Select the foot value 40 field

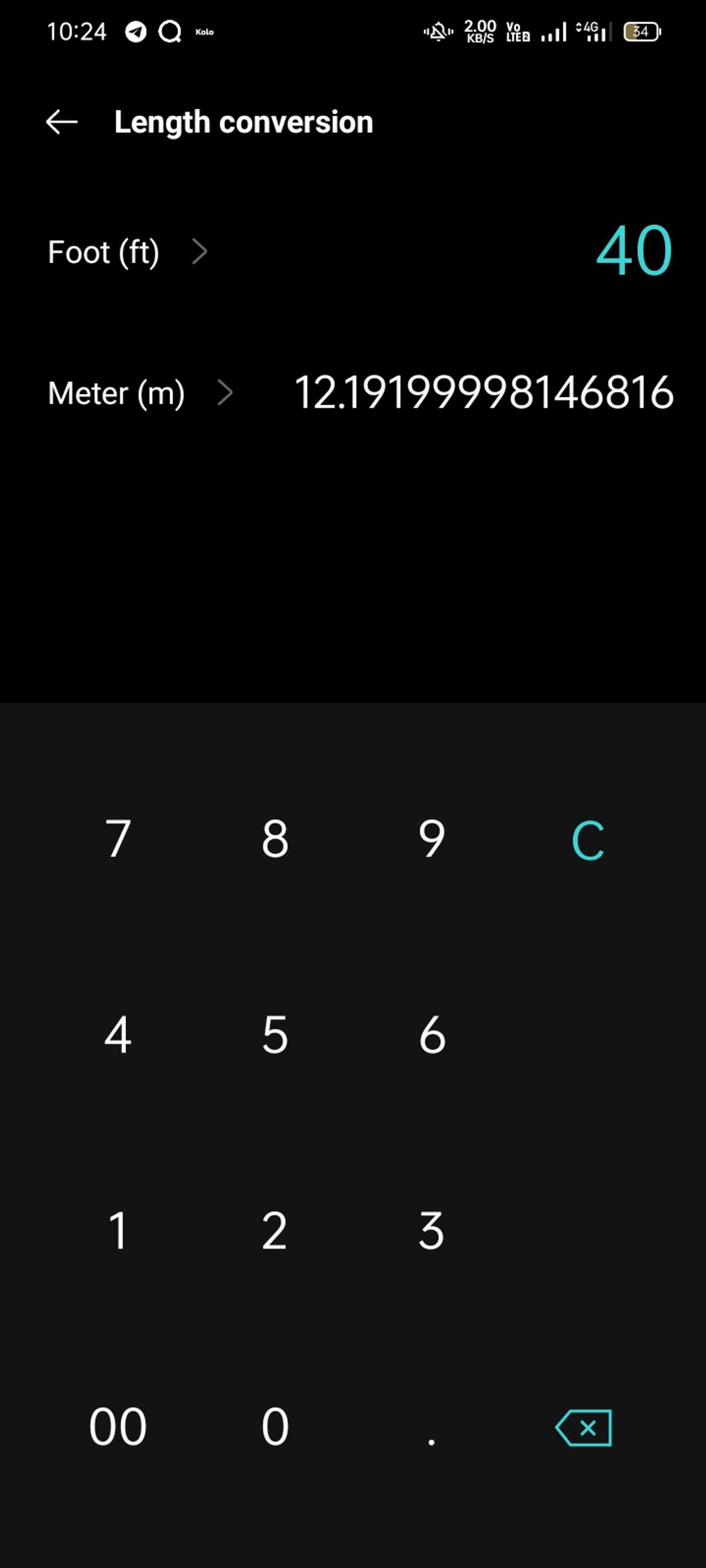[634, 250]
